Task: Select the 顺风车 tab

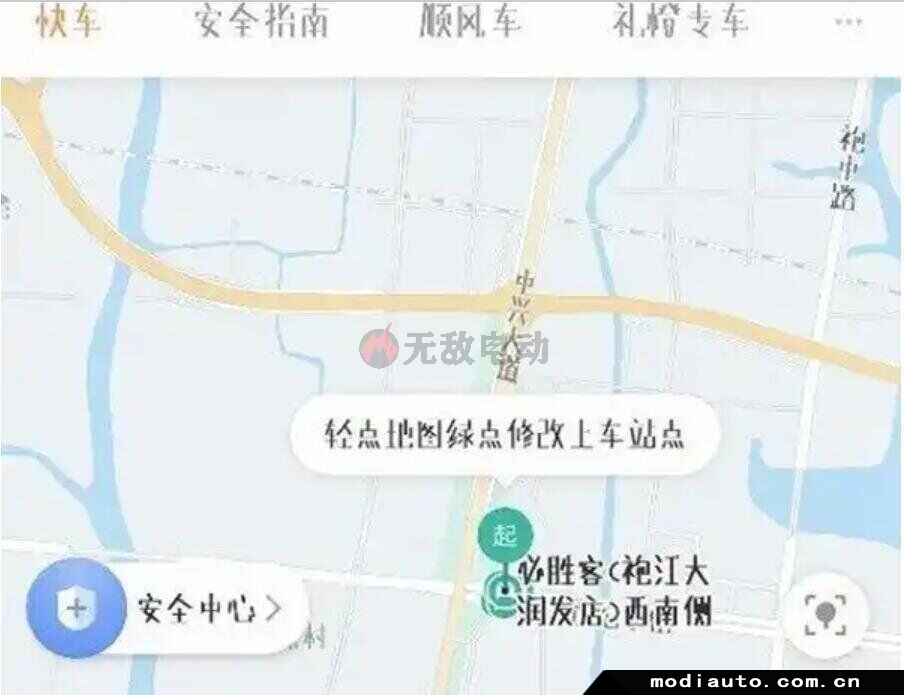Action: [469, 22]
